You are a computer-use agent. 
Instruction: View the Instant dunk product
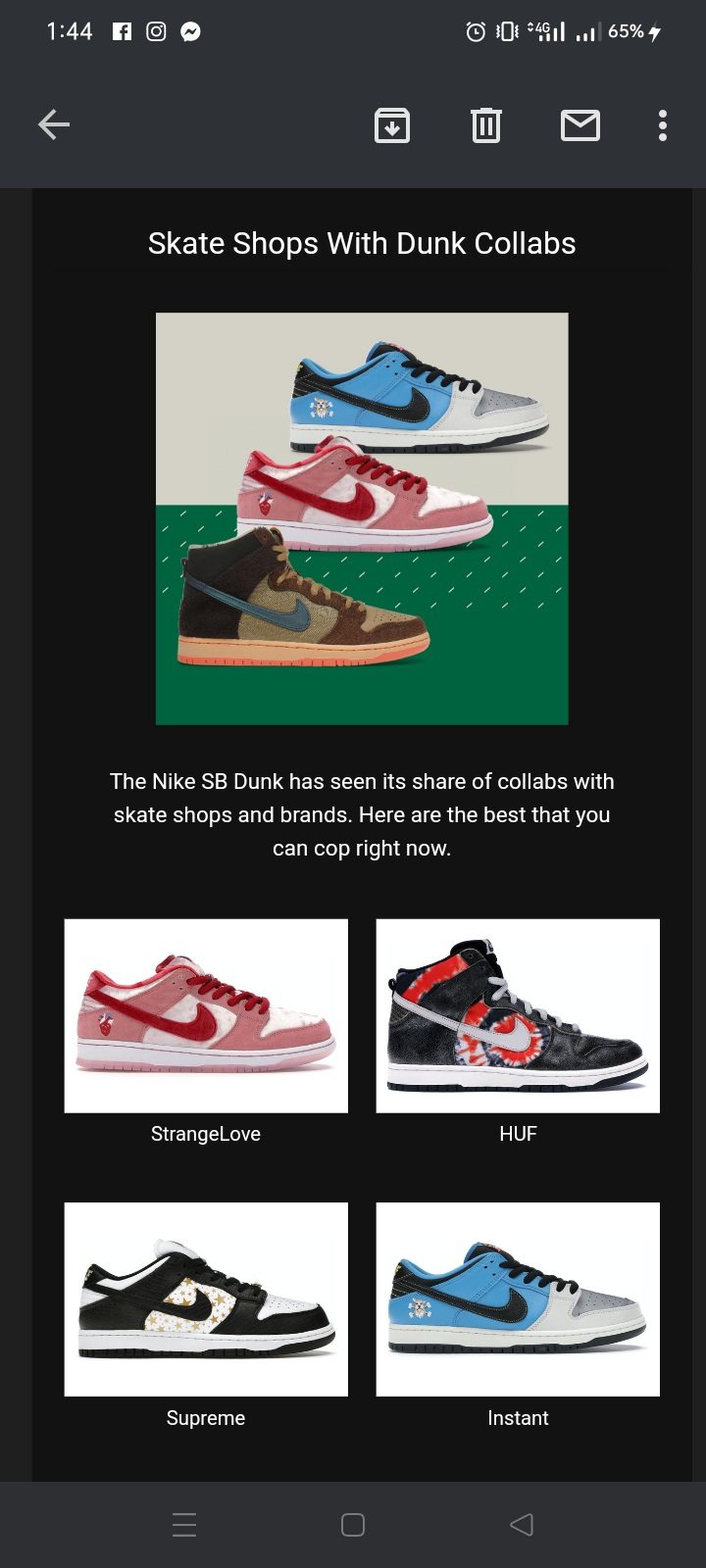[x=518, y=1299]
